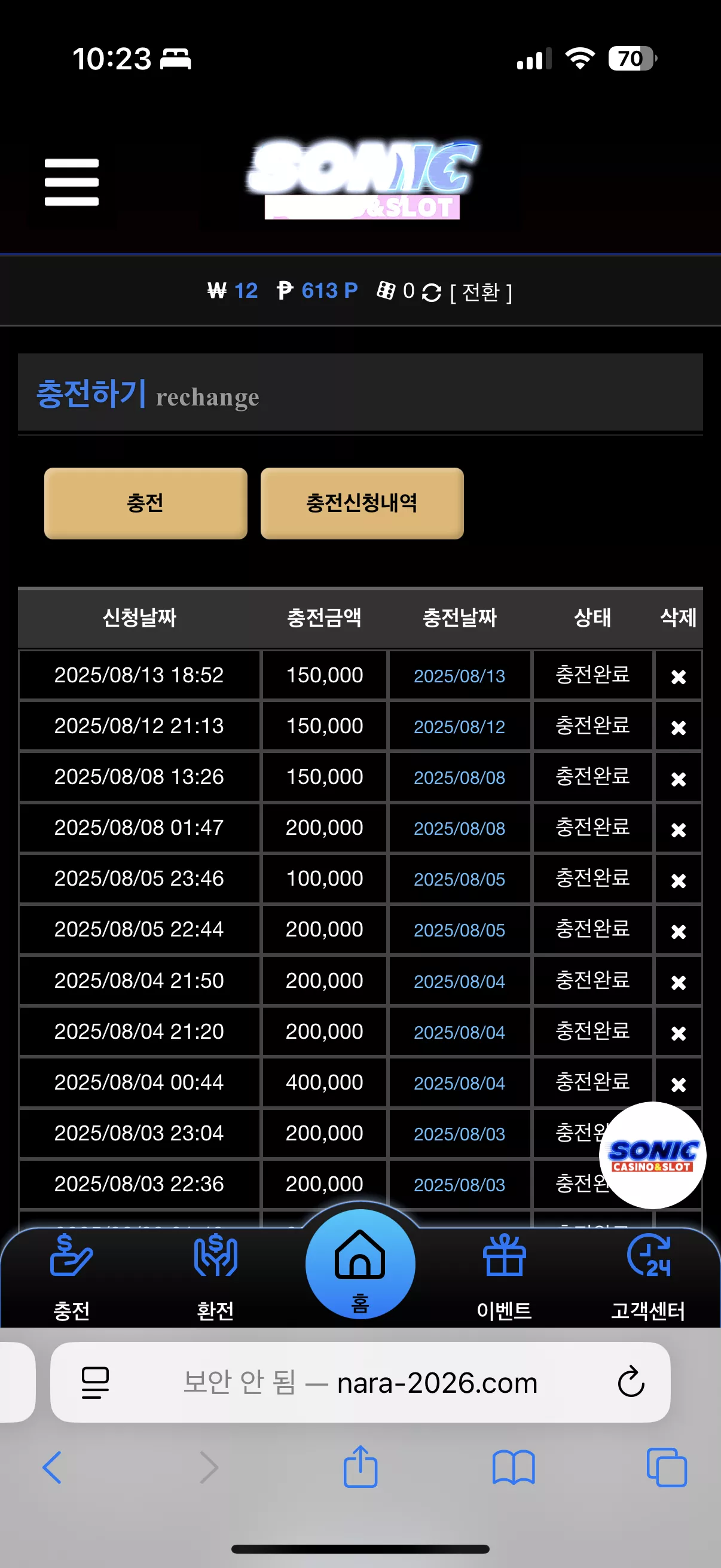
Task: Remove the 2025/08/08 13:26 record
Action: point(679,778)
